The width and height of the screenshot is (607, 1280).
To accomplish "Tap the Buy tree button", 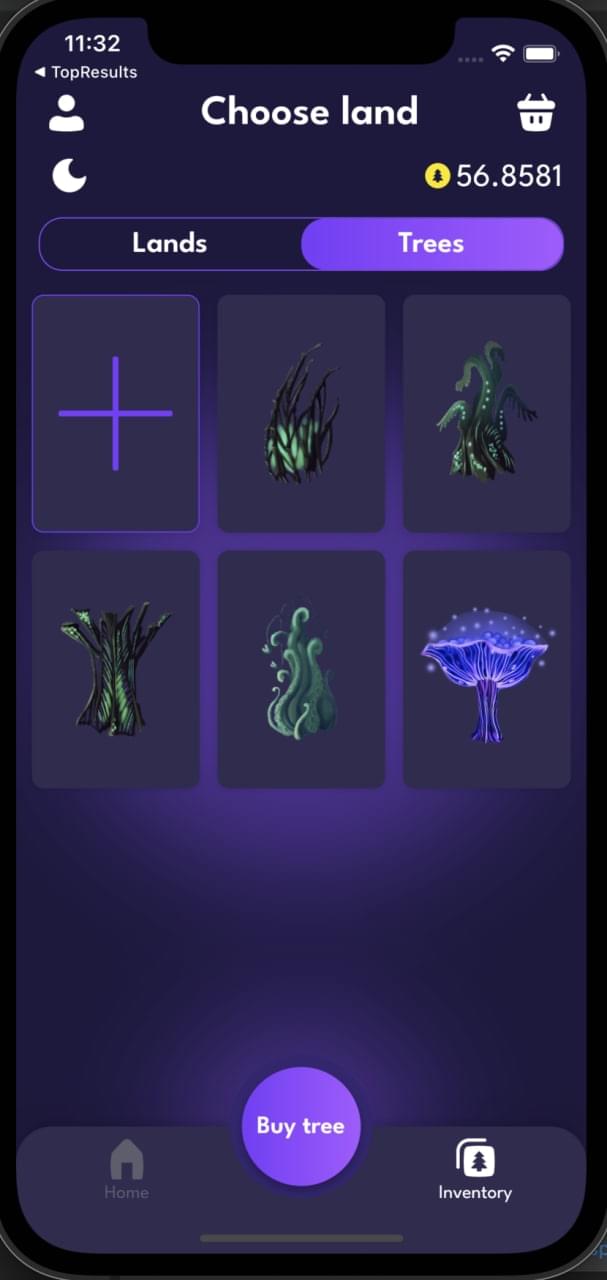I will pos(301,1126).
